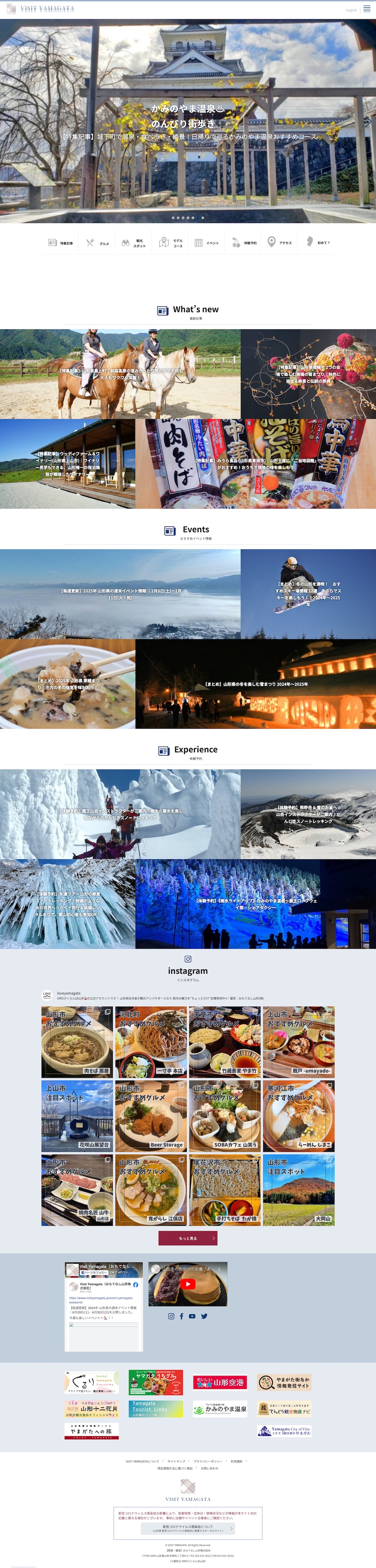Open 新型コロナウイルス感染症について button
376x1568 pixels.
(x=187, y=1528)
